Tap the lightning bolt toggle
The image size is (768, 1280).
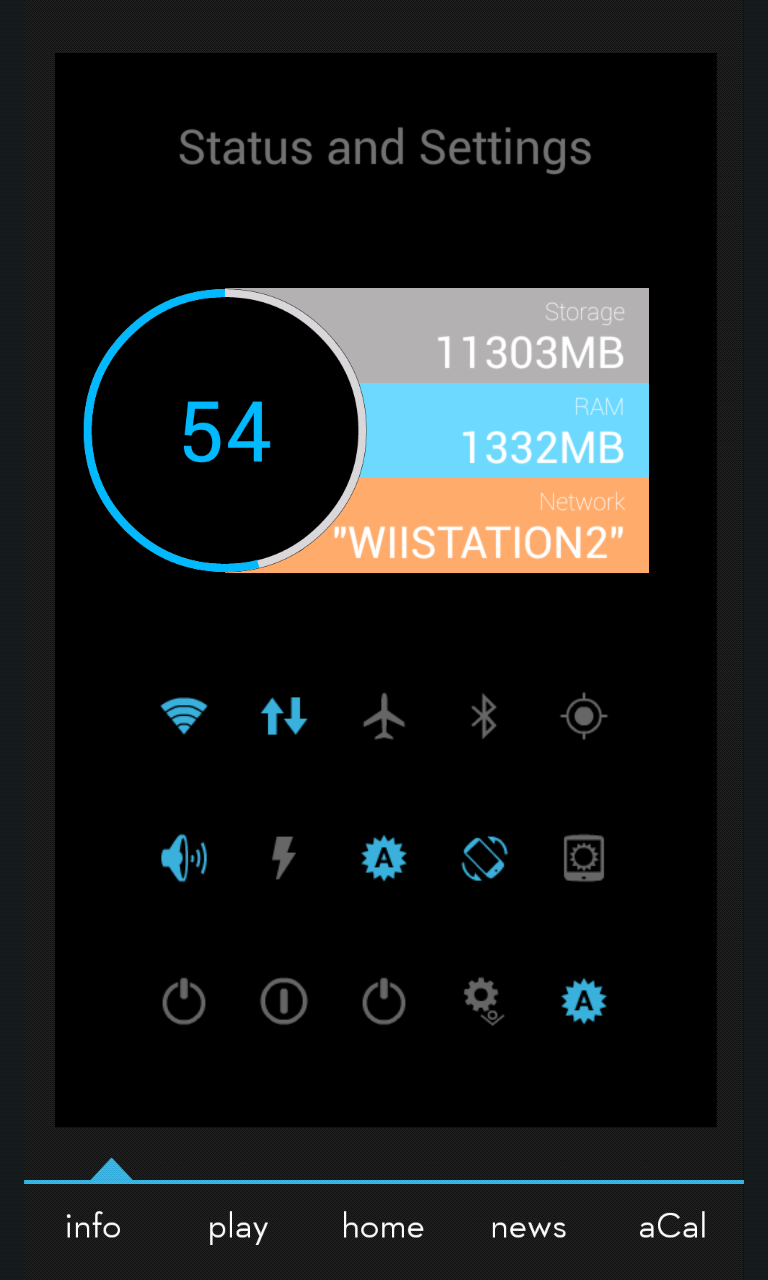point(284,858)
